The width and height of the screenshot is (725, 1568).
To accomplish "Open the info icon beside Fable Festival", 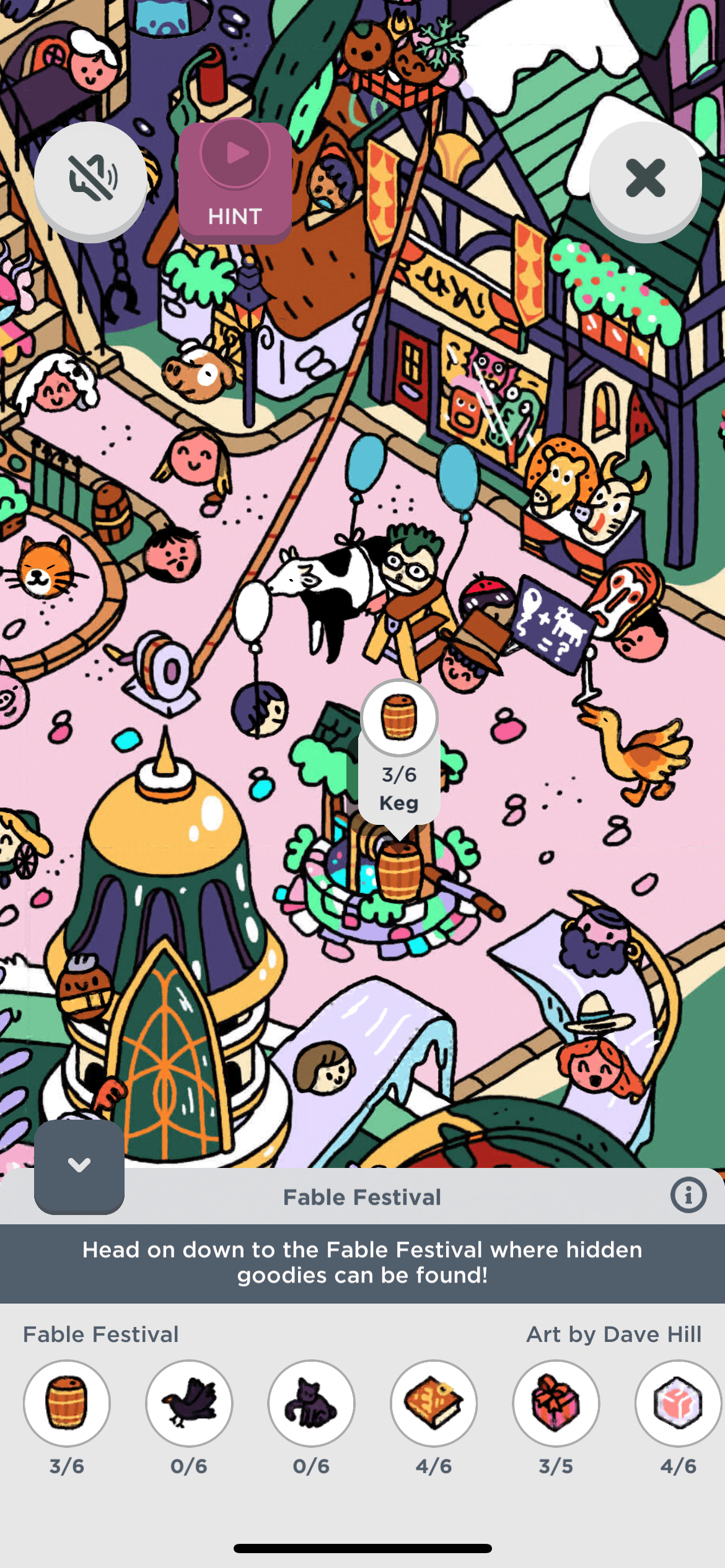I will [688, 1195].
